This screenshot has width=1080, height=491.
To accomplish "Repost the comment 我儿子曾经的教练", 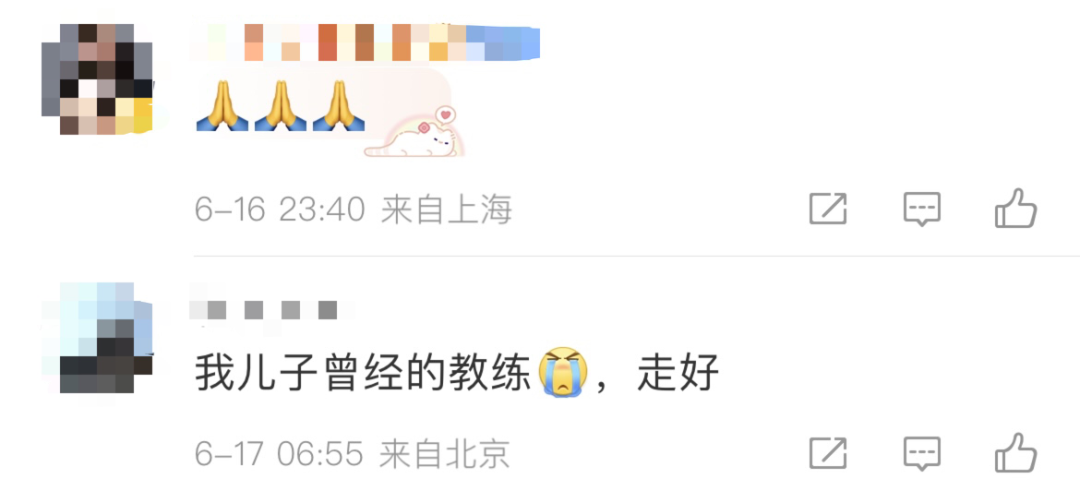I will click(x=828, y=453).
